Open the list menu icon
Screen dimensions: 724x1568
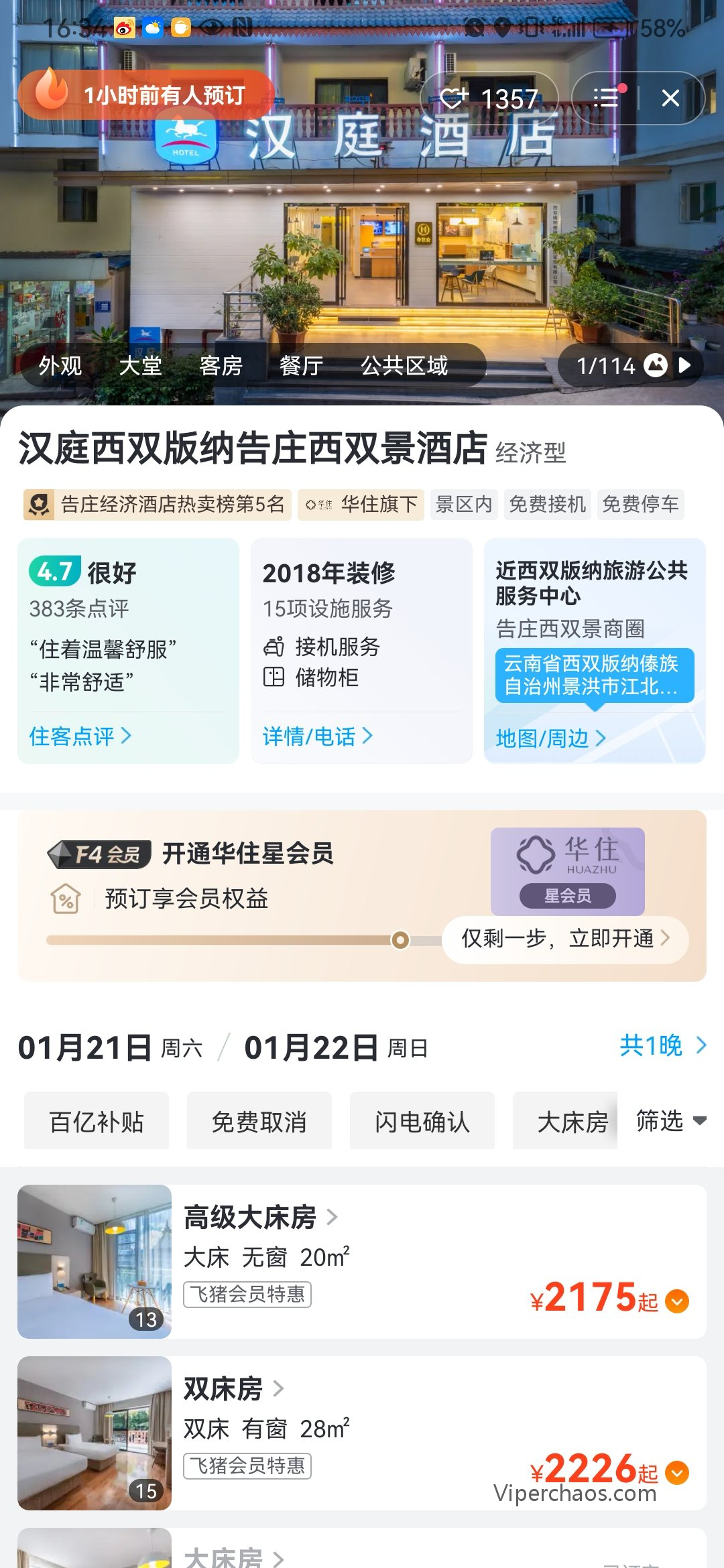coord(606,98)
